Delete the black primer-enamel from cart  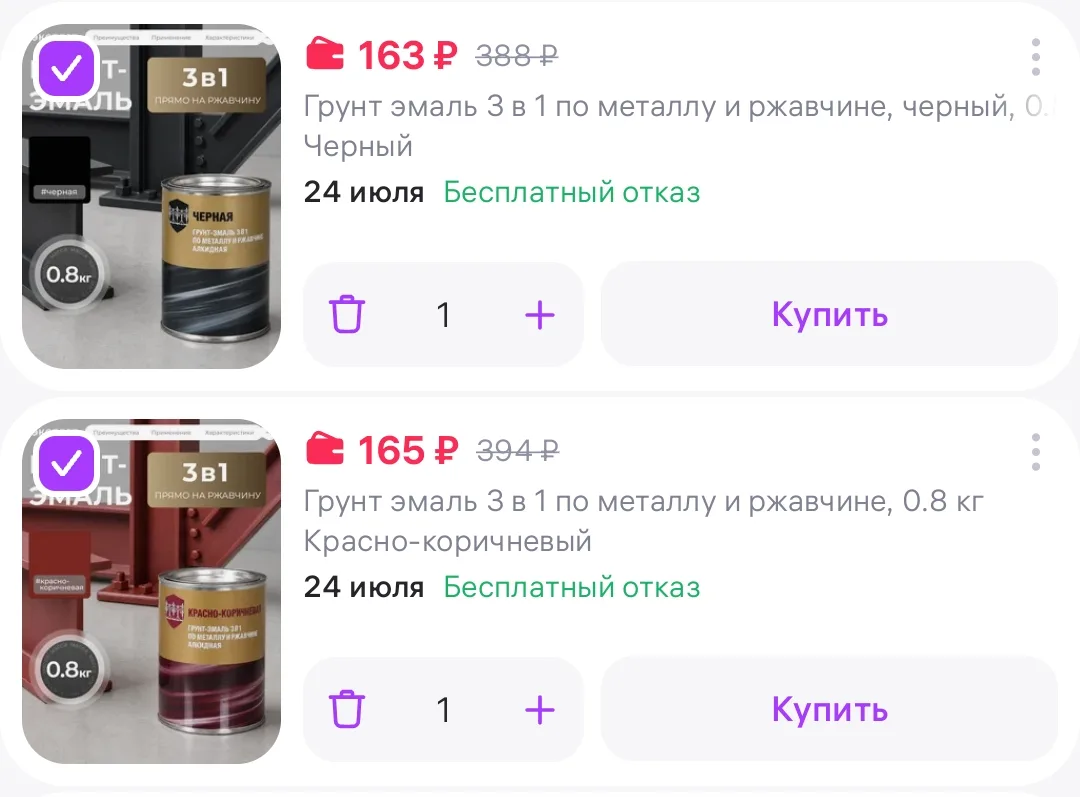(346, 315)
